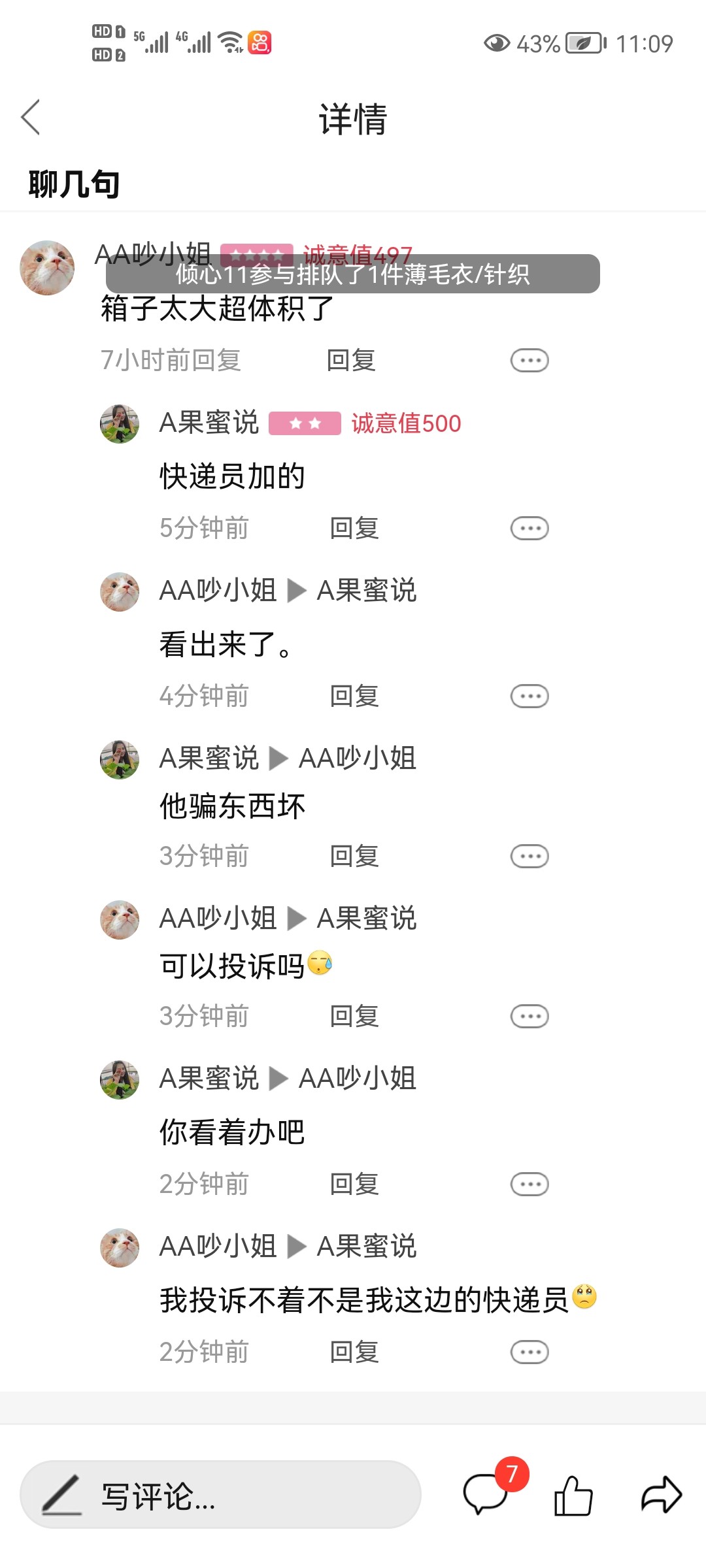Viewport: 706px width, 1568px height.
Task: Reply to the comment 你看着办吧
Action: coord(354,1184)
